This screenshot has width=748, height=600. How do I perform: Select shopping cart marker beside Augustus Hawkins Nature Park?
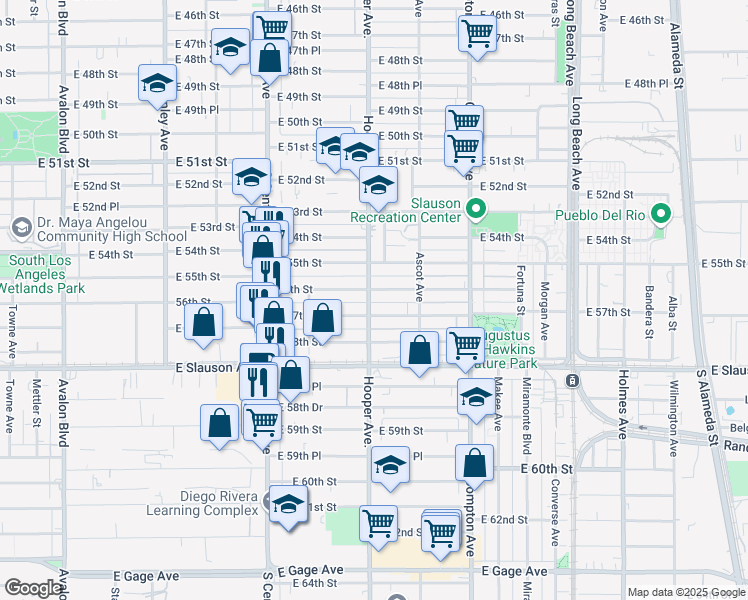click(465, 346)
